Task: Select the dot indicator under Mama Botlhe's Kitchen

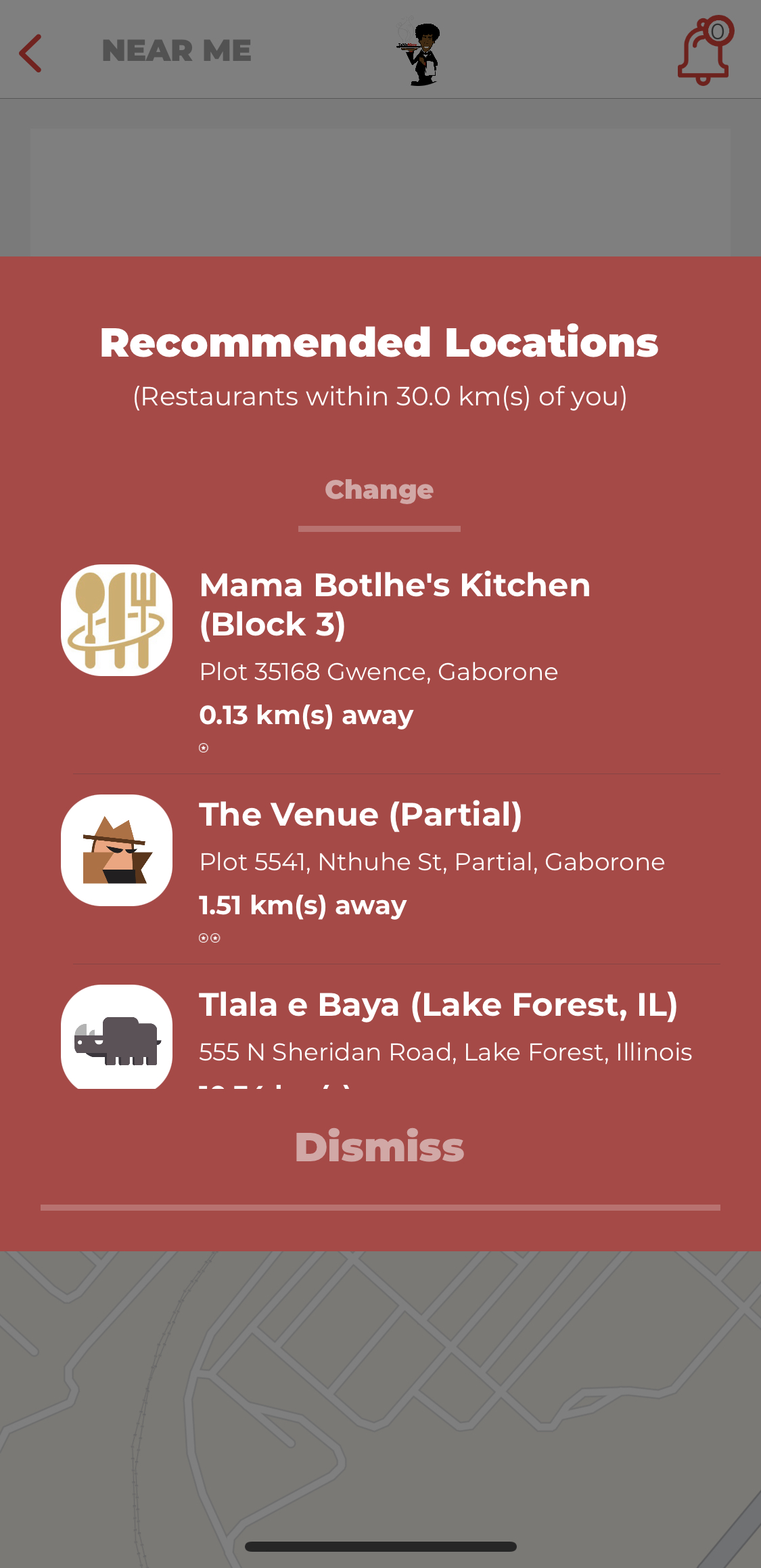Action: (x=202, y=748)
